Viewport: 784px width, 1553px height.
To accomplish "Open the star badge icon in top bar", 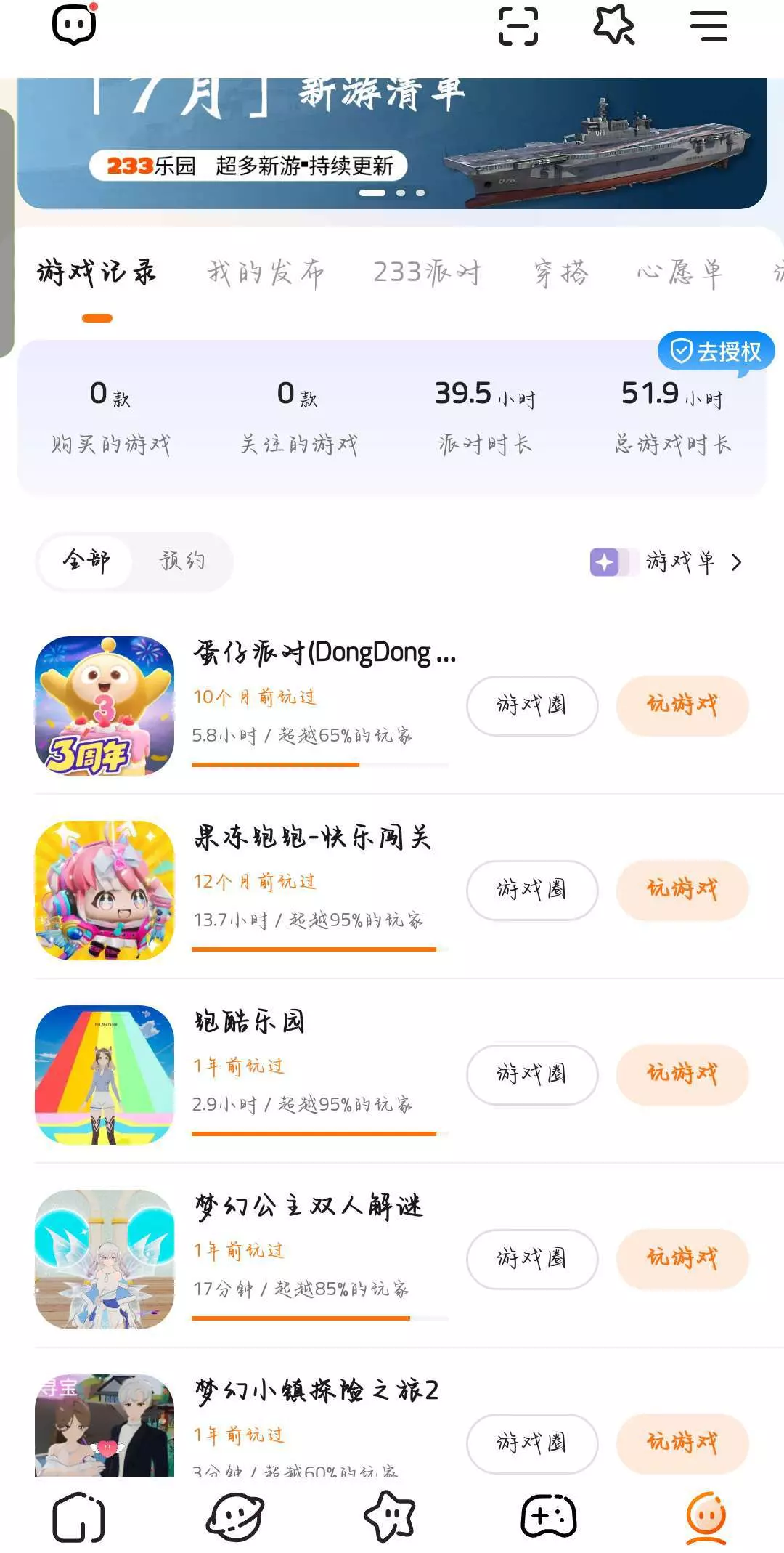I will [x=614, y=26].
